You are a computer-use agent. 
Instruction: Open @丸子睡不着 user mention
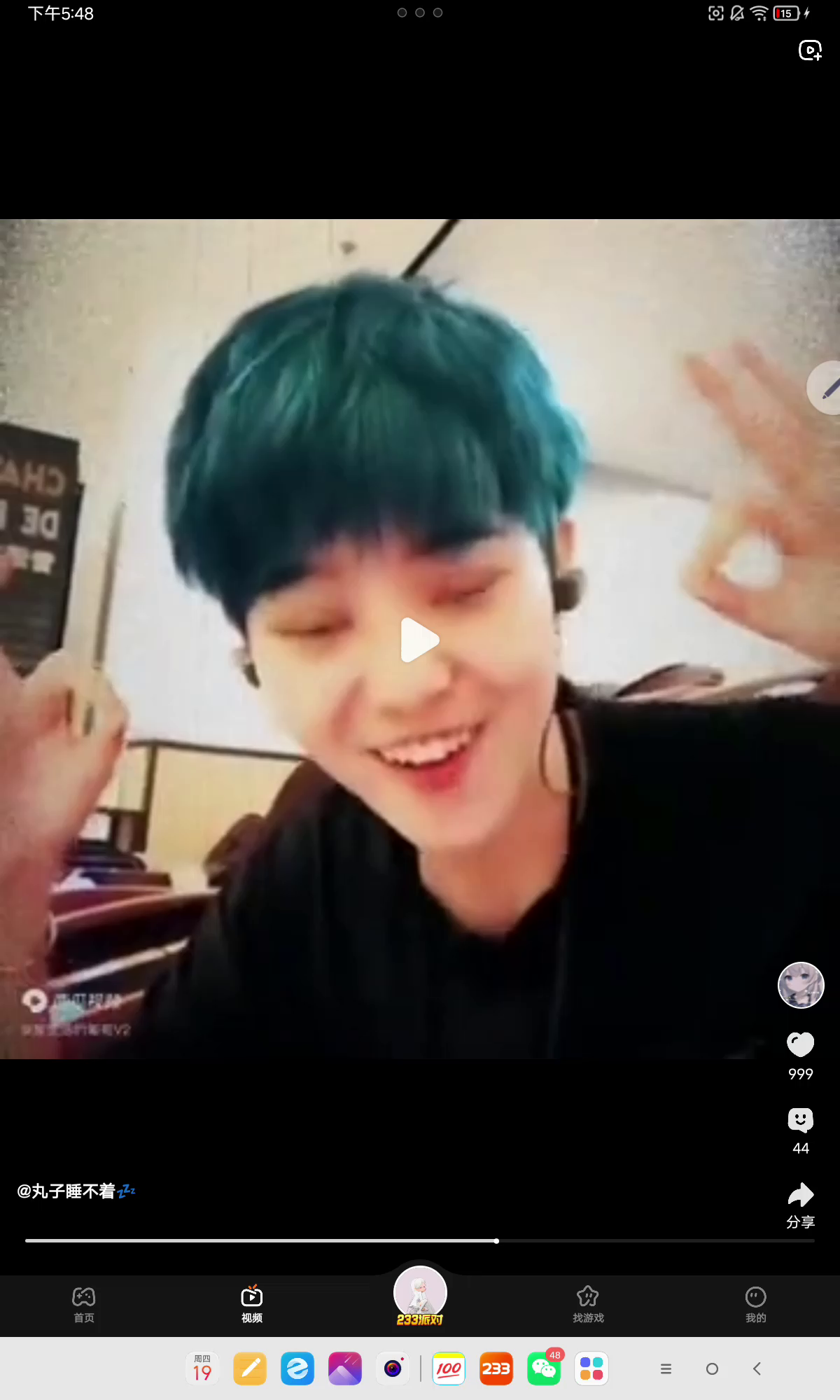(67, 1191)
